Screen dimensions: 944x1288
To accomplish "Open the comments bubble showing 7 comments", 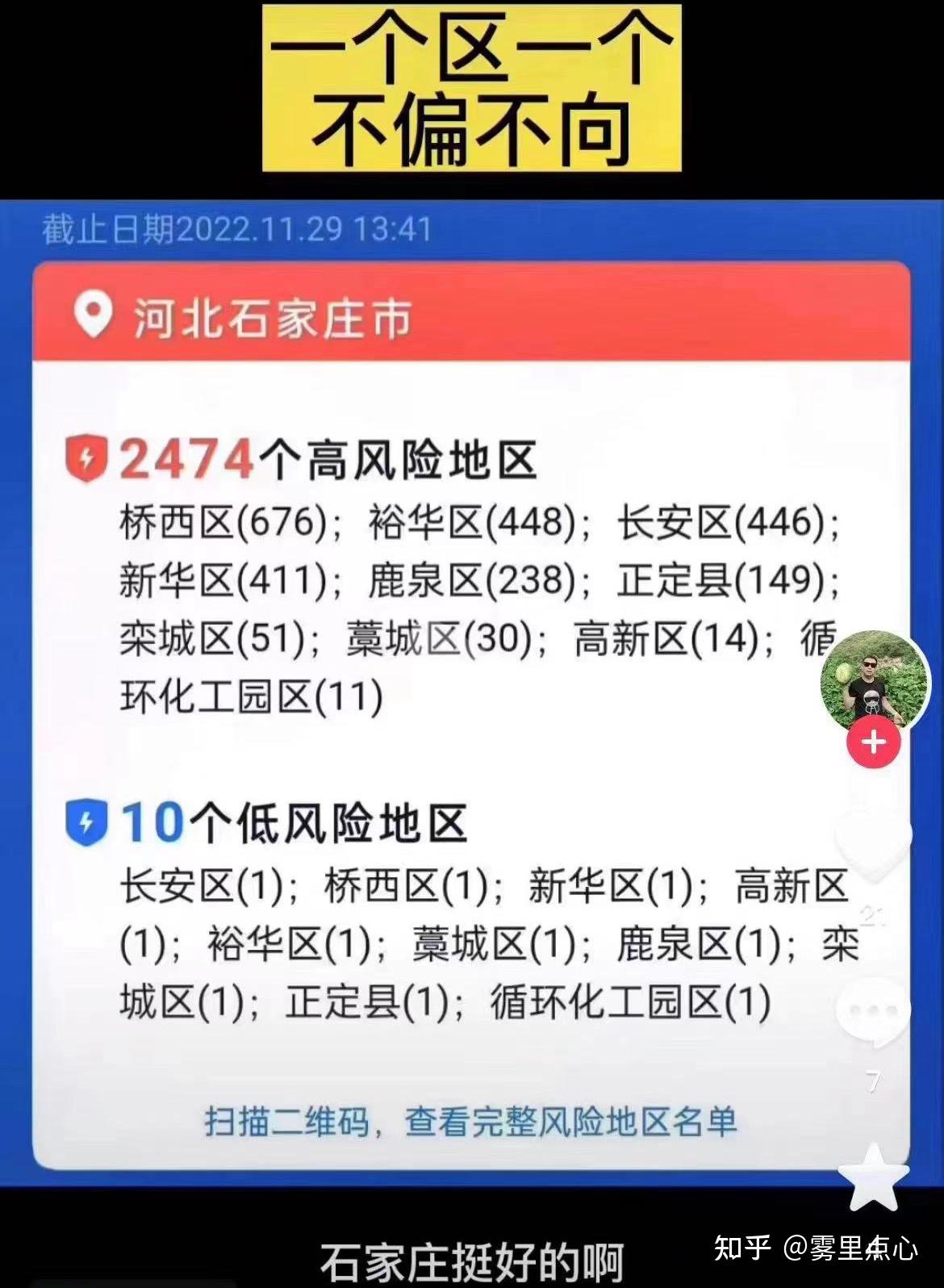I will [874, 1010].
